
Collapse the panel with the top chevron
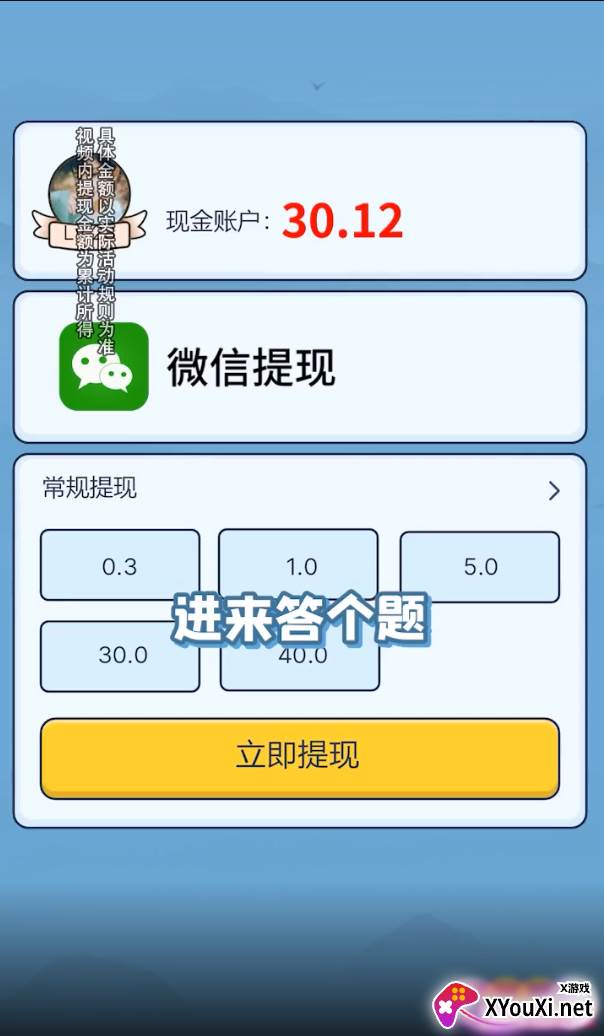(318, 86)
